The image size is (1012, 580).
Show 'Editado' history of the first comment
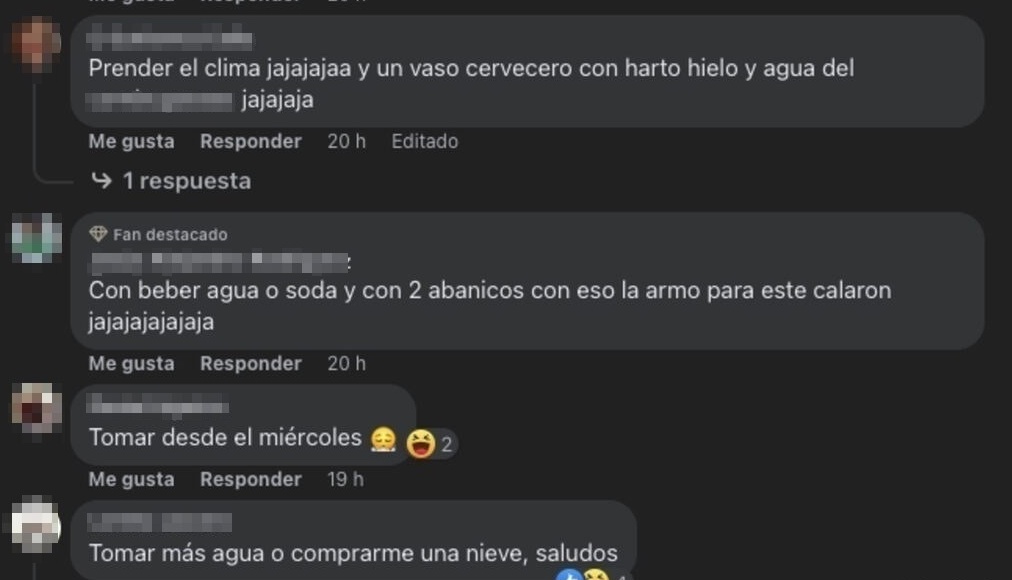coord(424,141)
